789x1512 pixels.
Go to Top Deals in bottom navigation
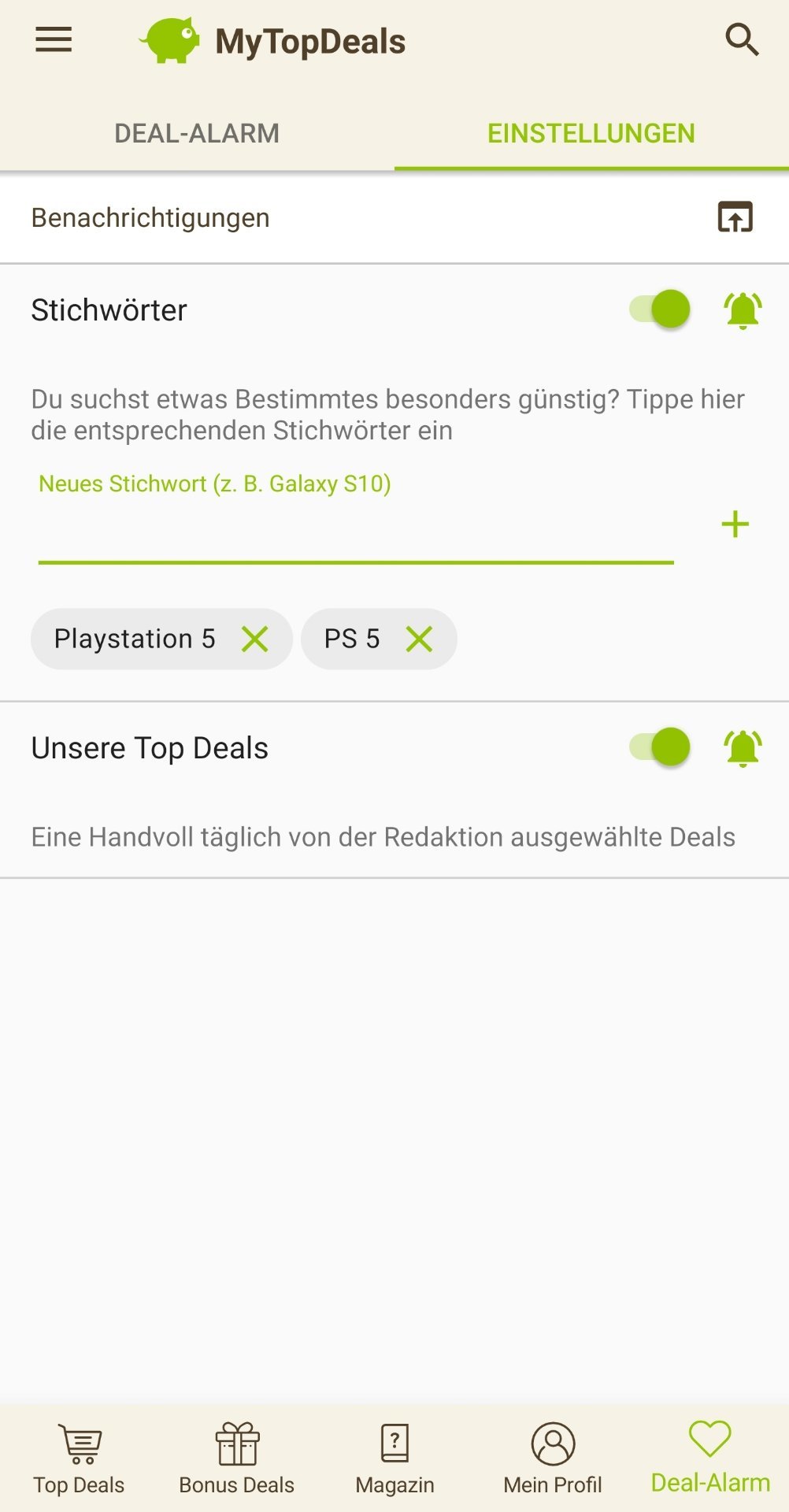(79, 1458)
